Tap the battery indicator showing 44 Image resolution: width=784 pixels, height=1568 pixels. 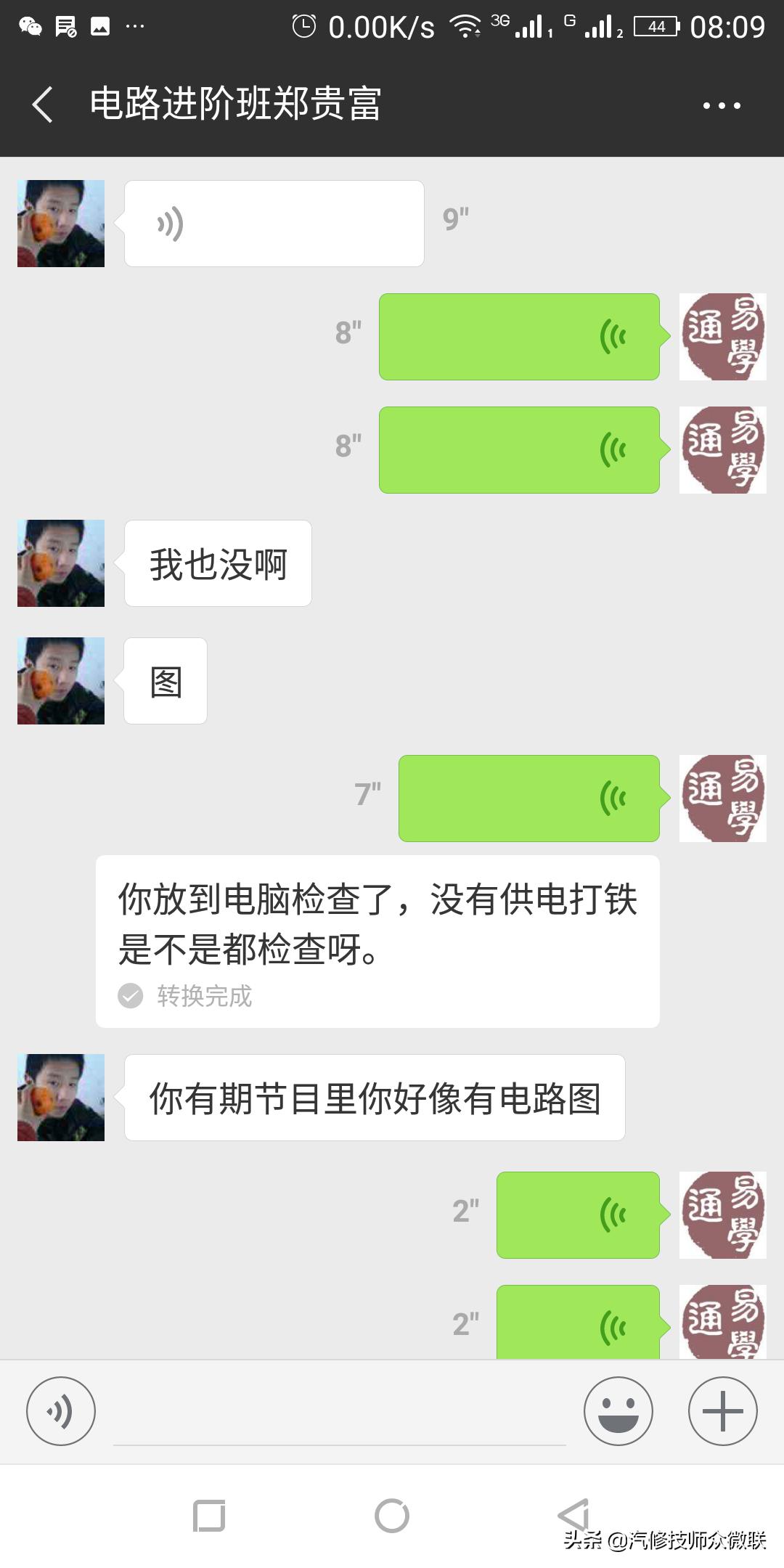(656, 26)
